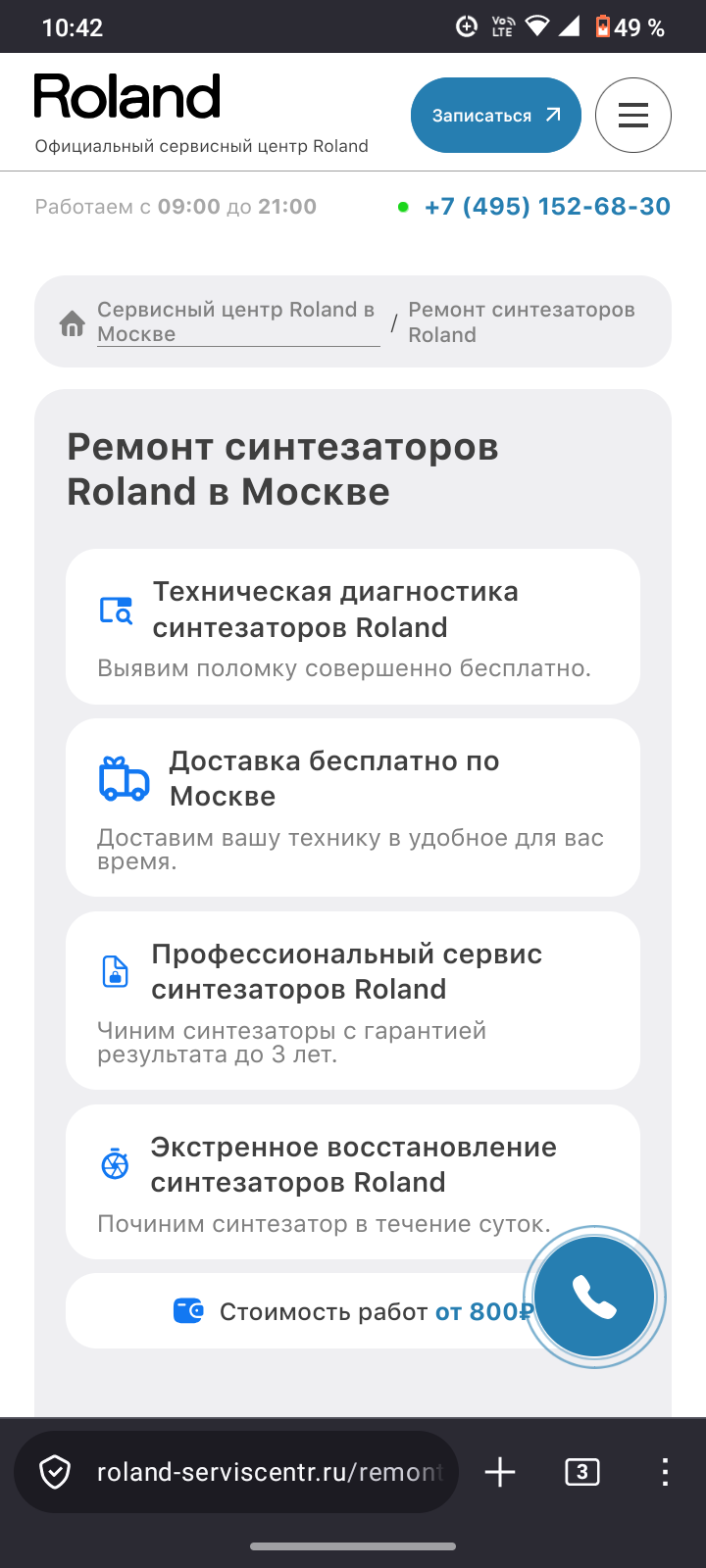Call the number +7 (495) 152-68-30
Image resolution: width=706 pixels, height=1568 pixels.
pyautogui.click(x=547, y=206)
